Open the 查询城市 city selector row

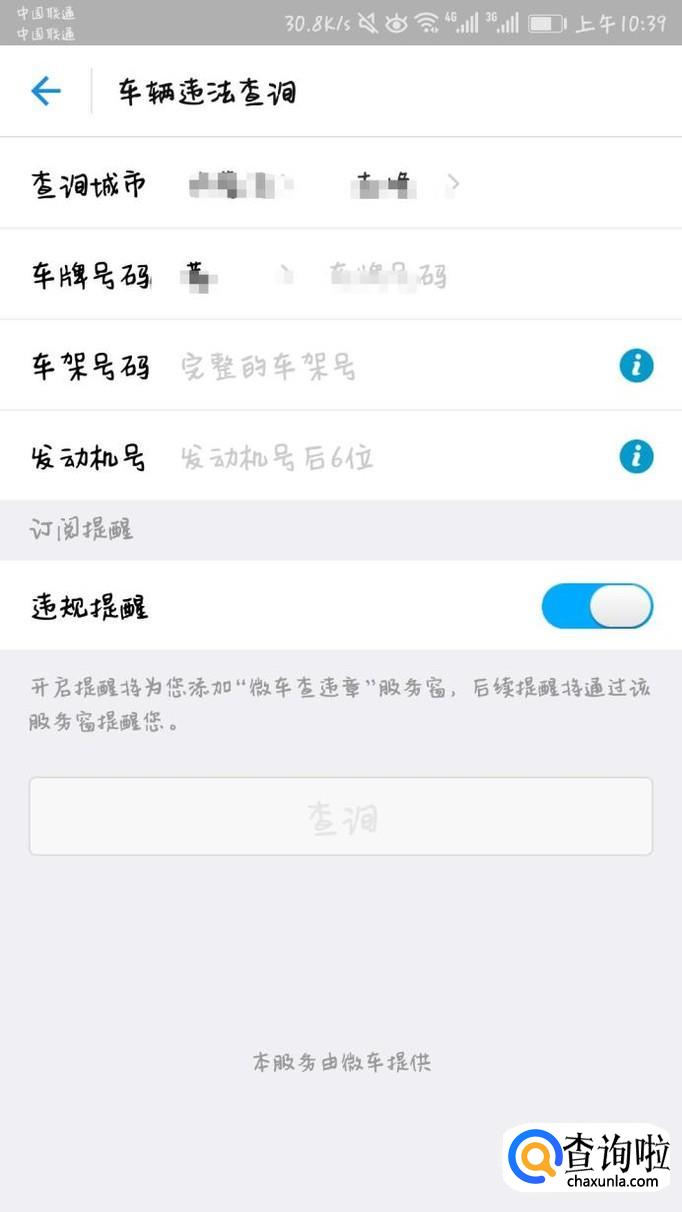coord(340,184)
